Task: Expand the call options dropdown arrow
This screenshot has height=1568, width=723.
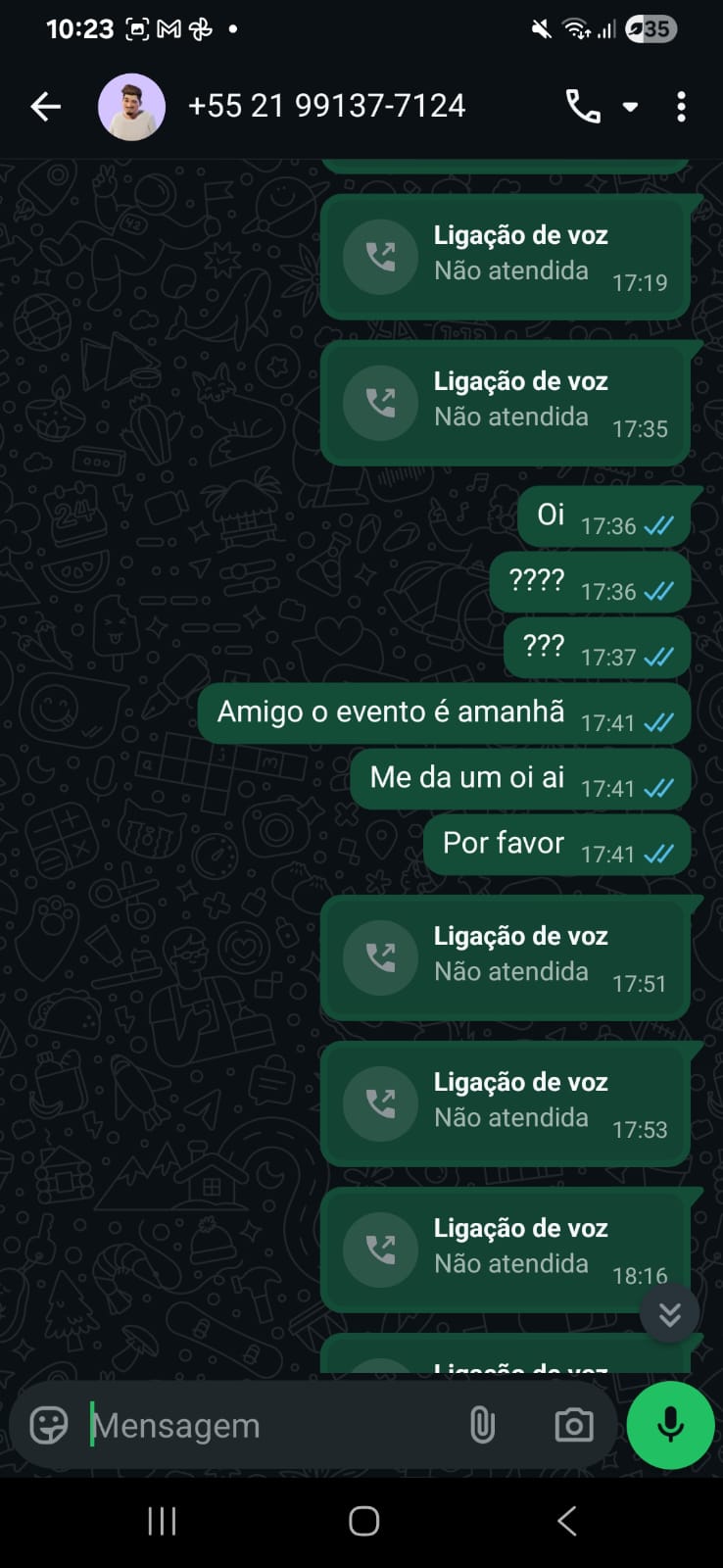Action: click(631, 107)
